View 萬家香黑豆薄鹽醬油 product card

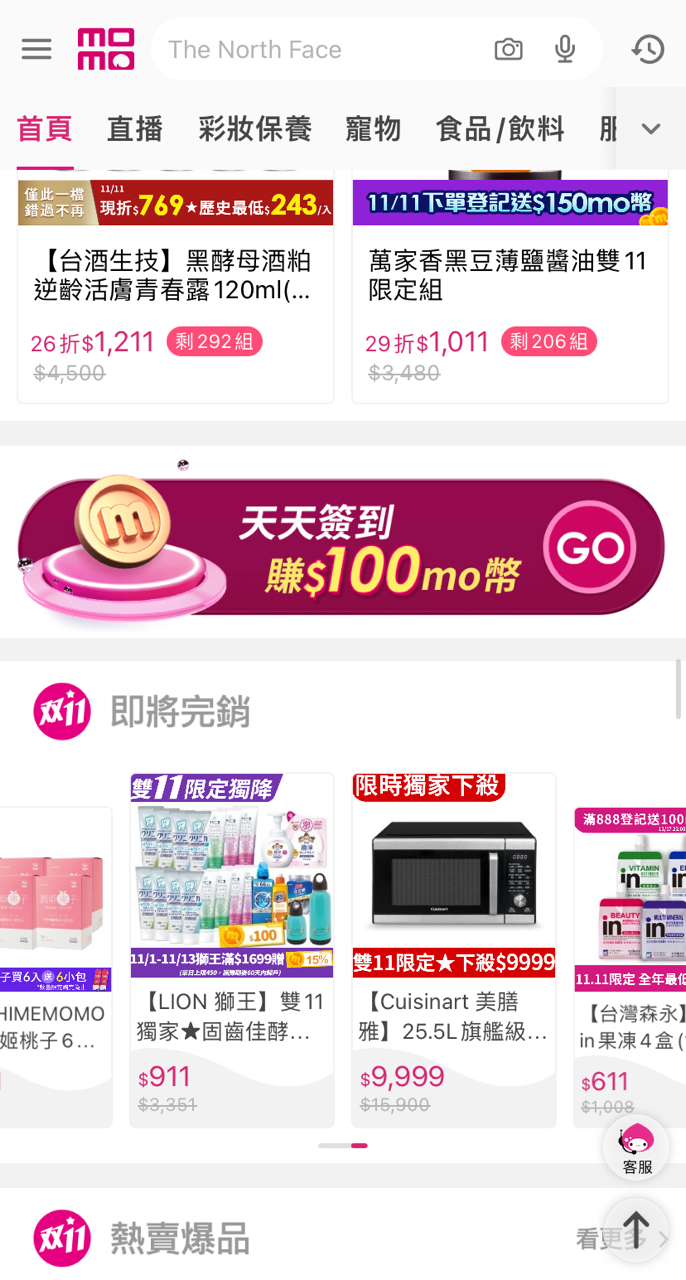coord(510,290)
